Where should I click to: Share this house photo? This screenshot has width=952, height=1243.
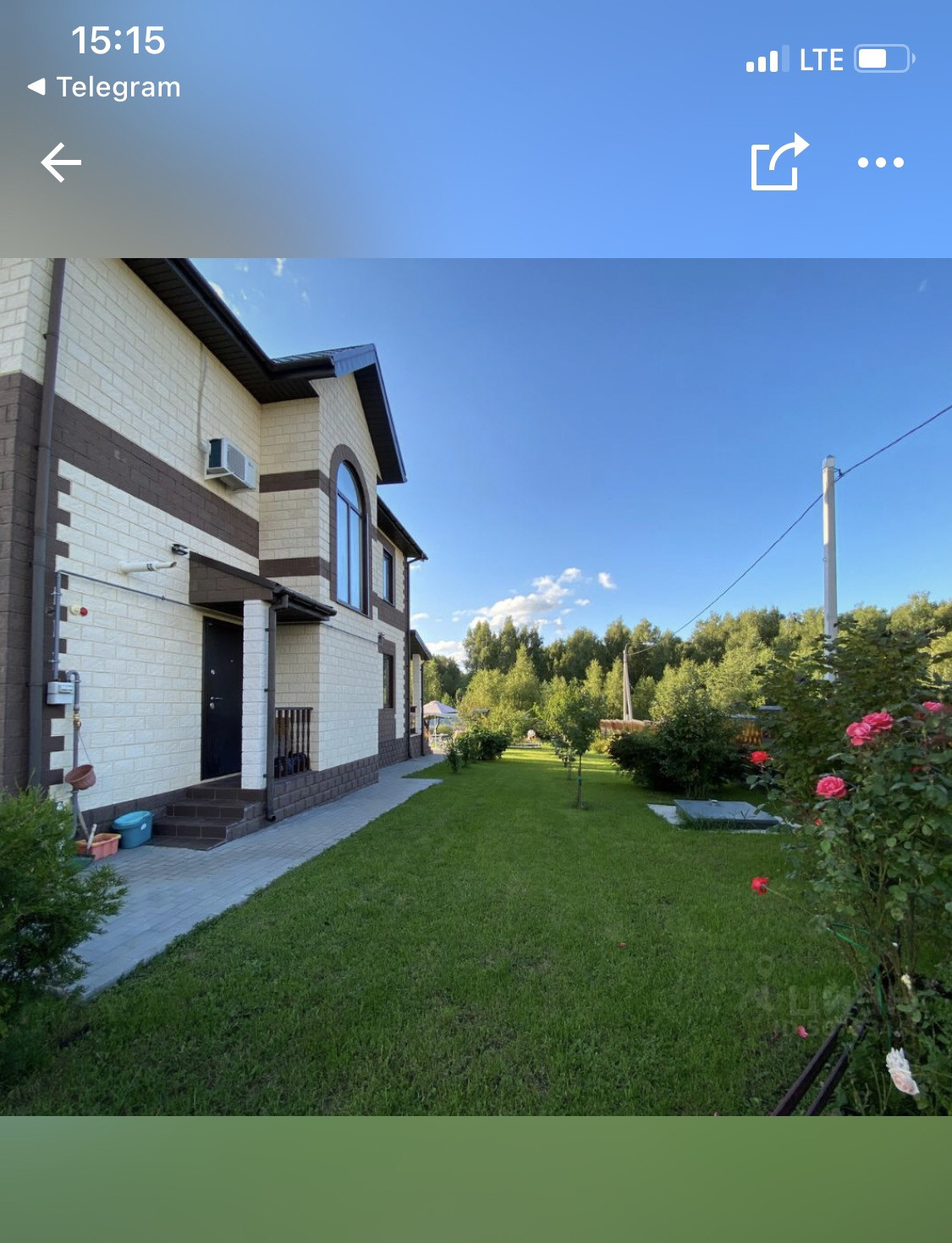(778, 162)
